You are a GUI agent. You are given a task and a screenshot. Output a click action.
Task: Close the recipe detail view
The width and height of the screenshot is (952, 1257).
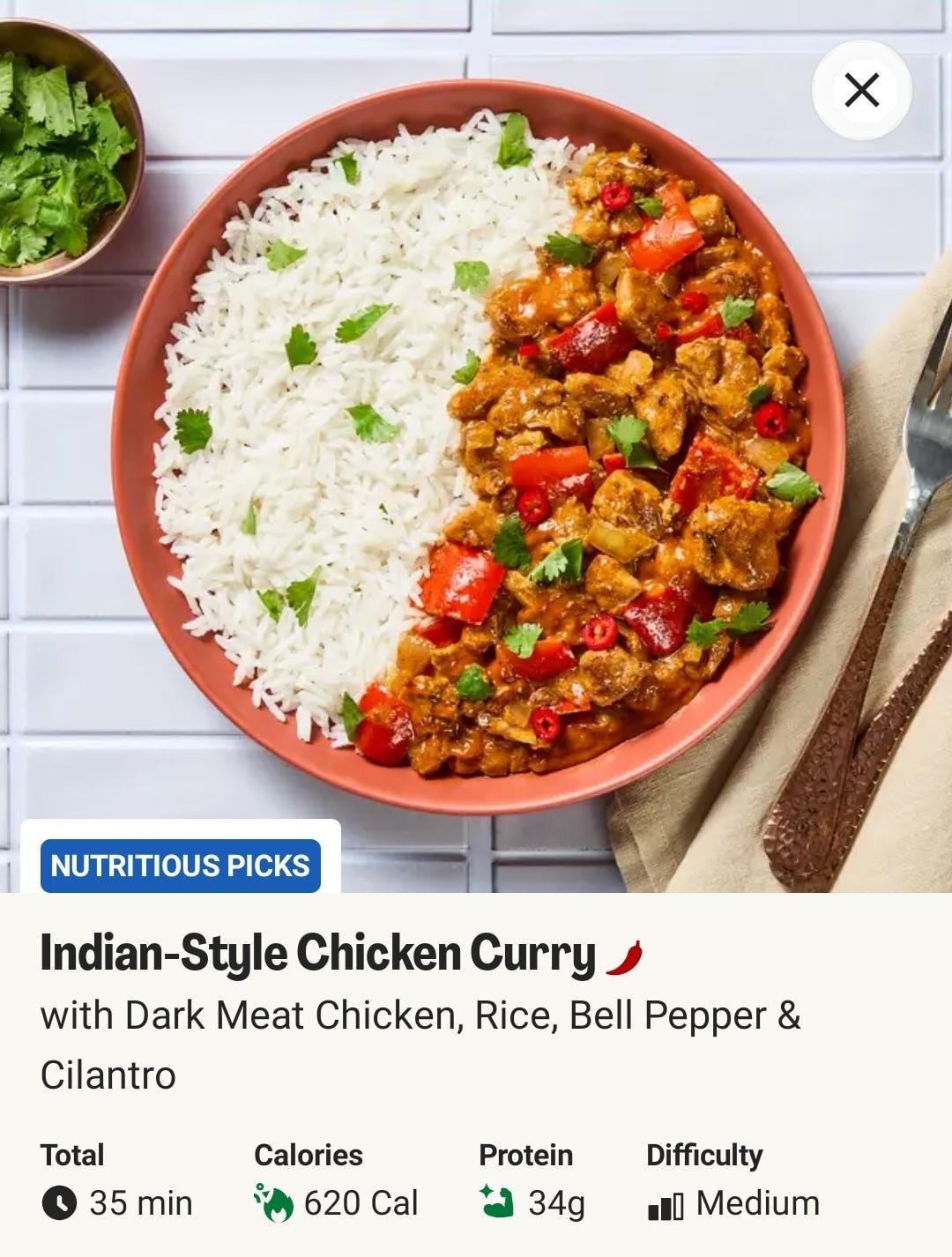click(861, 90)
